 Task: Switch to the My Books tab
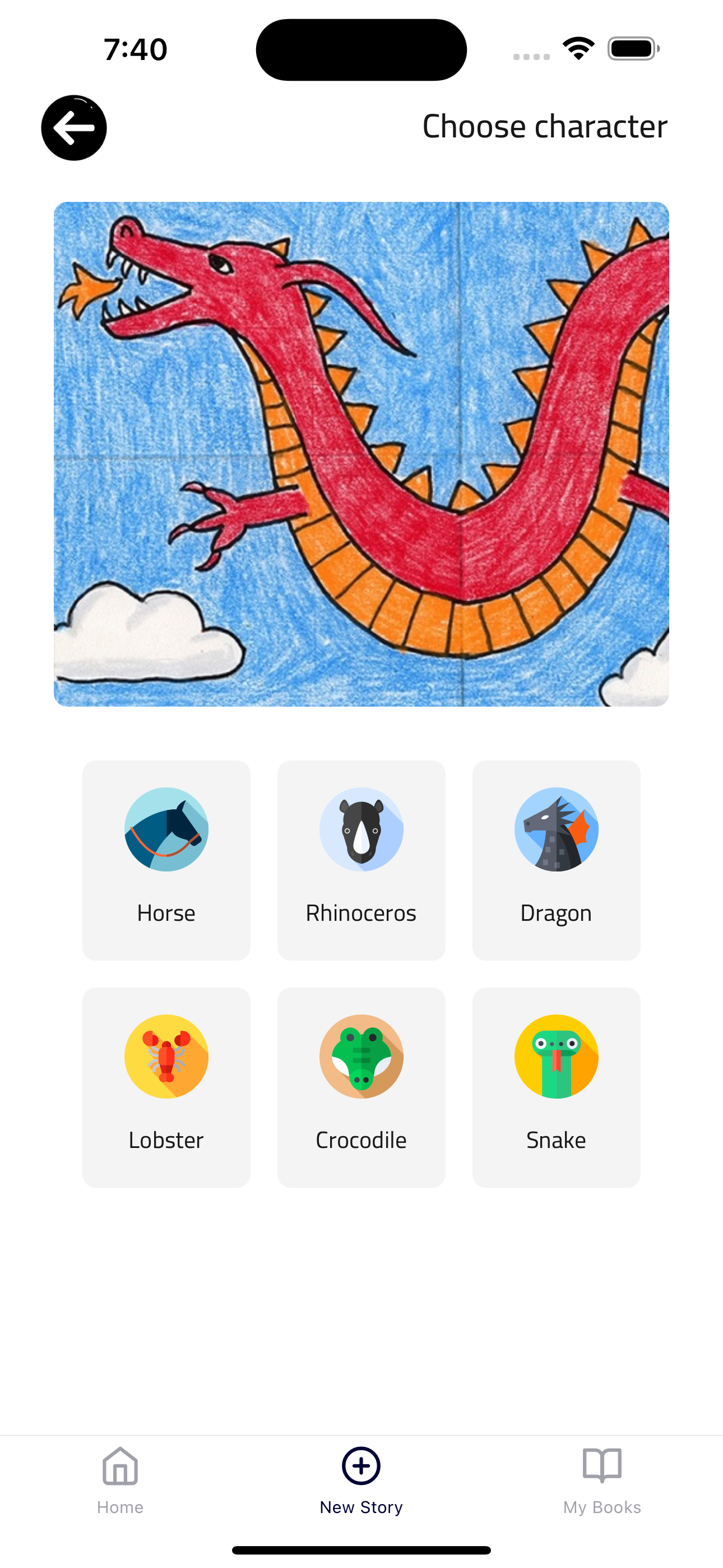coord(601,1481)
